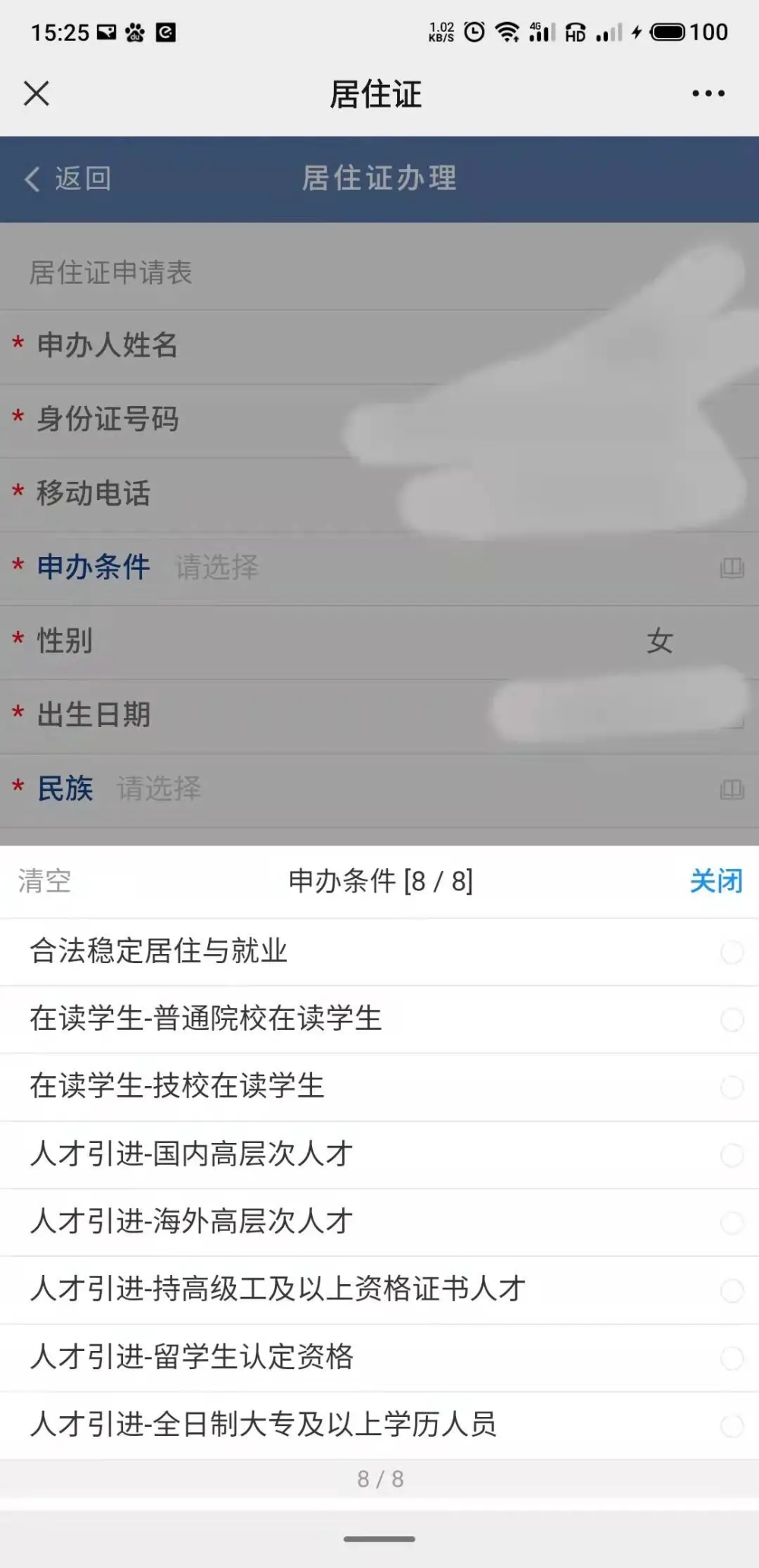Clear the selection with 清空
Screen dimensions: 759x1568
(x=45, y=881)
